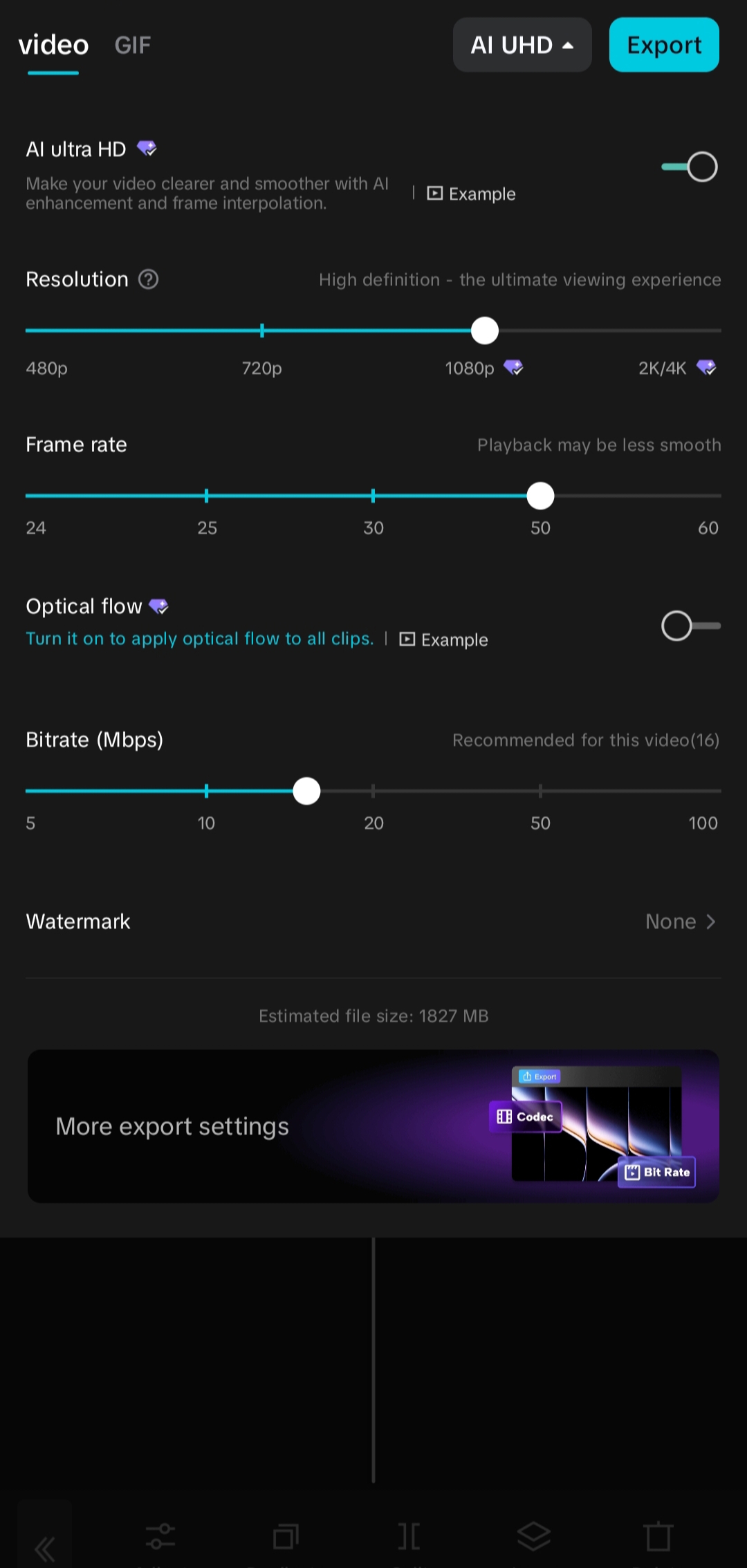747x1568 pixels.
Task: Tap the Export button
Action: [663, 46]
